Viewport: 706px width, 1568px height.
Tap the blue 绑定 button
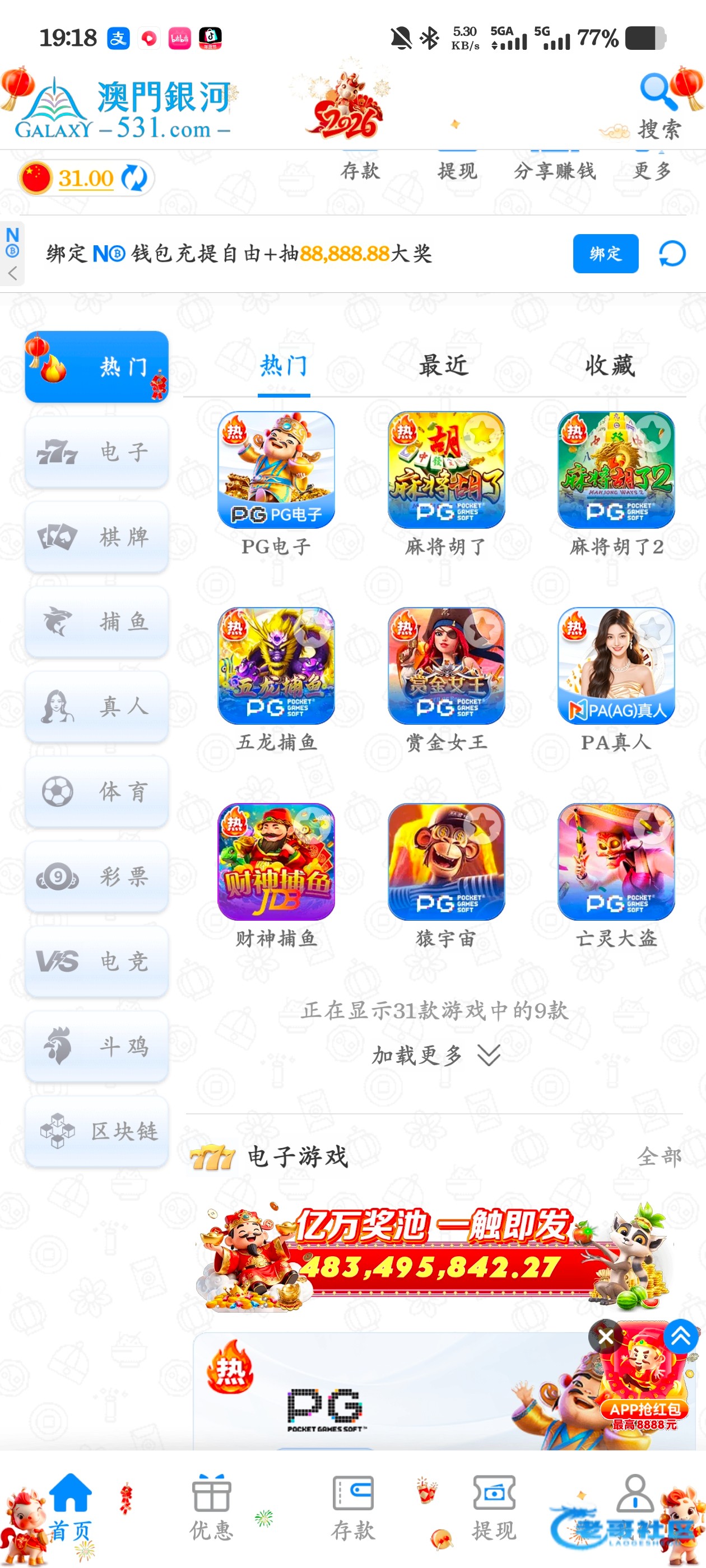pyautogui.click(x=605, y=253)
